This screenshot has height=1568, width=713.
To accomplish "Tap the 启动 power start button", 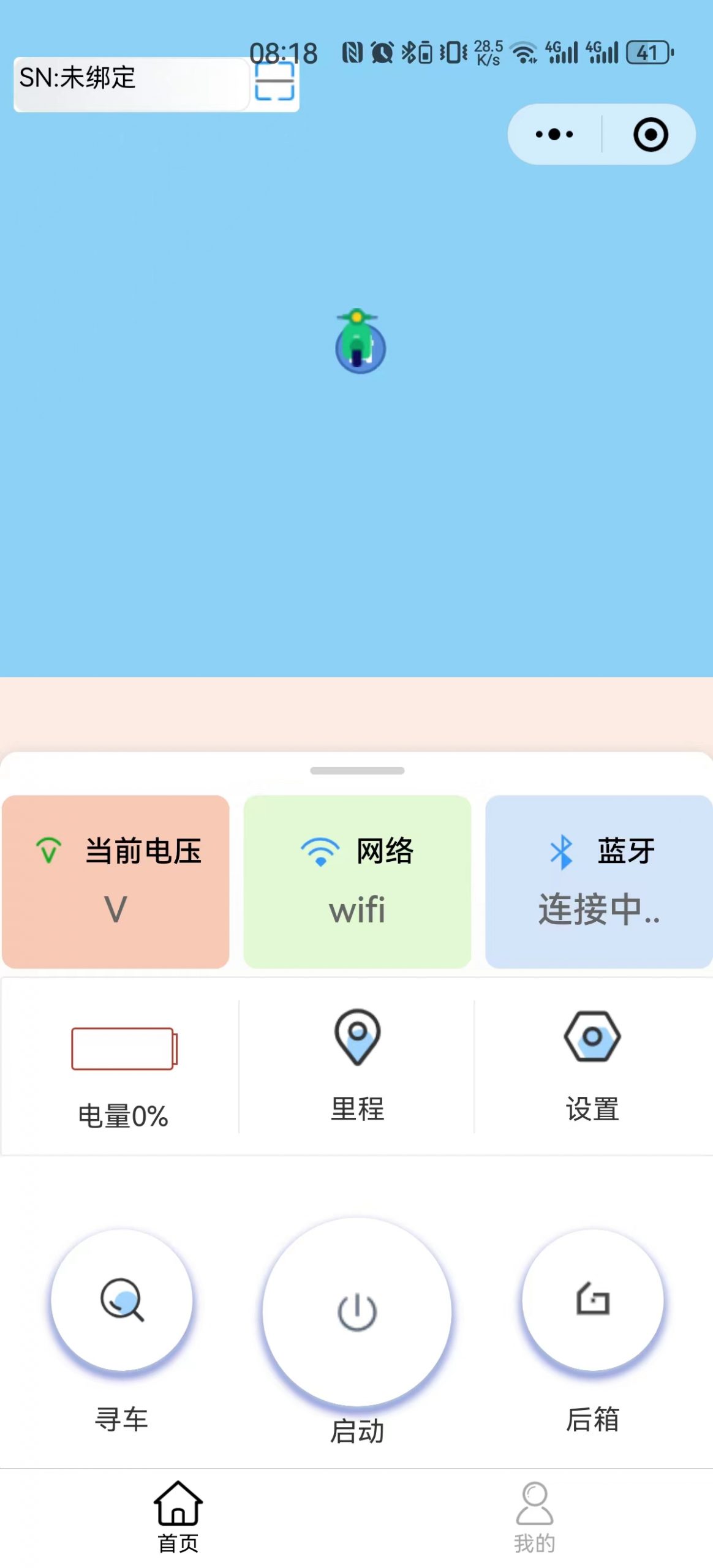I will (x=357, y=1311).
